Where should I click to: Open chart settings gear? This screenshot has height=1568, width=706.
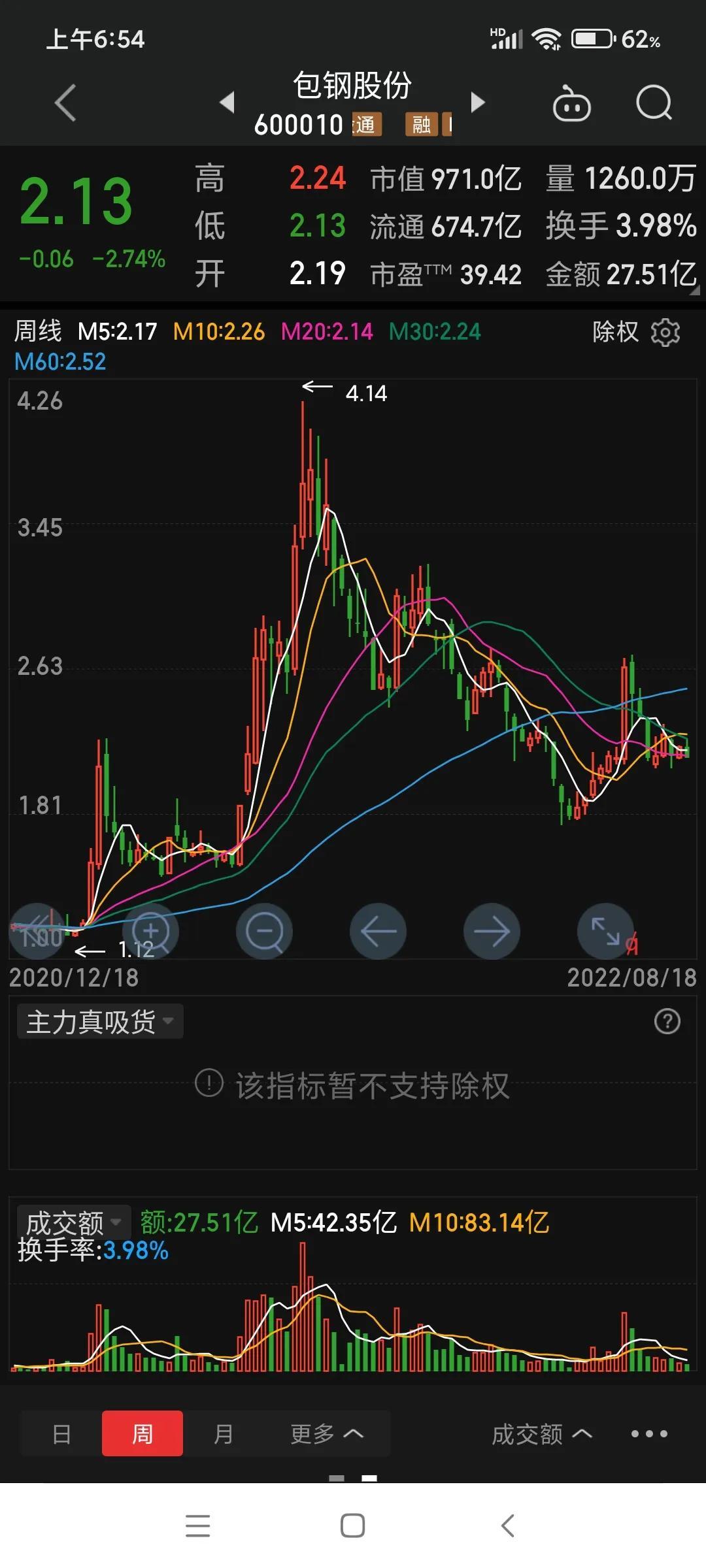(x=665, y=332)
